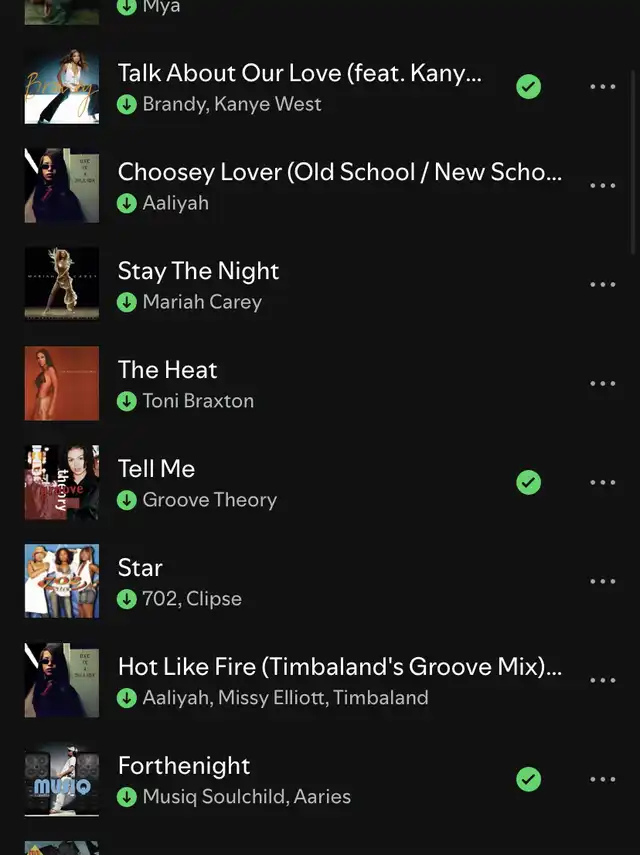Tap the green check next to Tell Me
The height and width of the screenshot is (855, 640).
coord(528,483)
